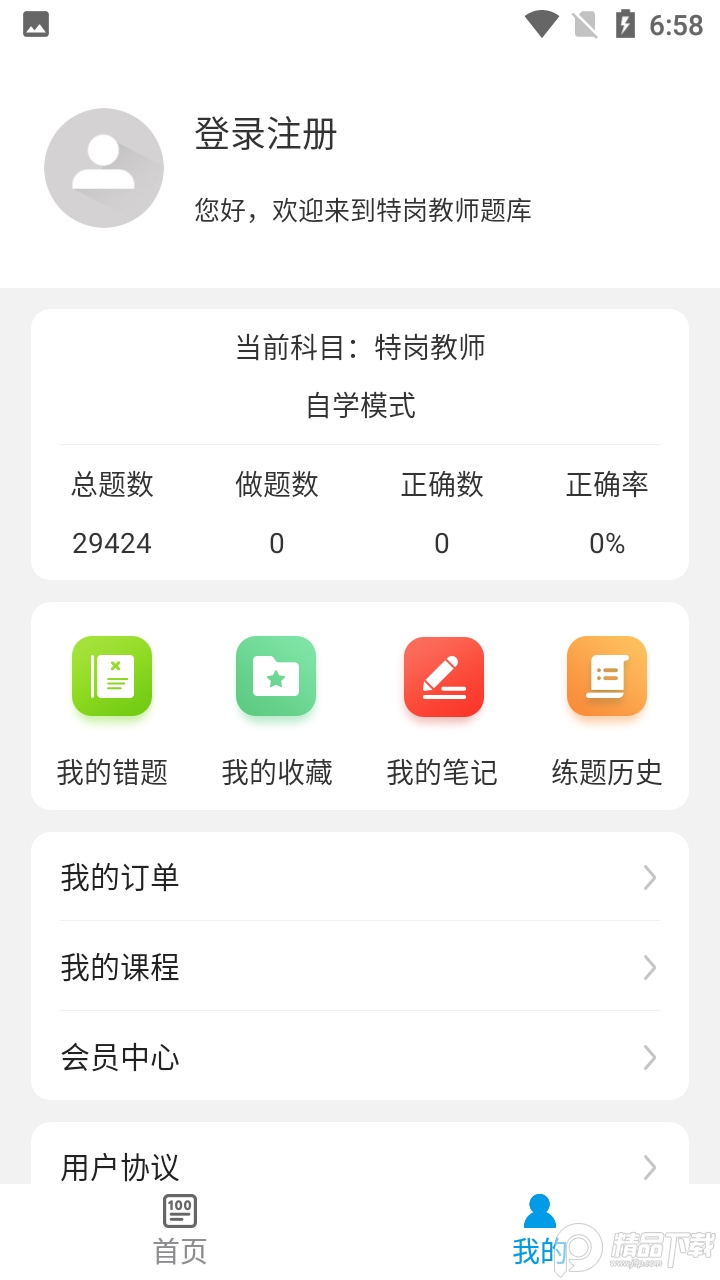Open 练题历史 (Practice History) icon
Image resolution: width=720 pixels, height=1280 pixels.
(x=606, y=676)
